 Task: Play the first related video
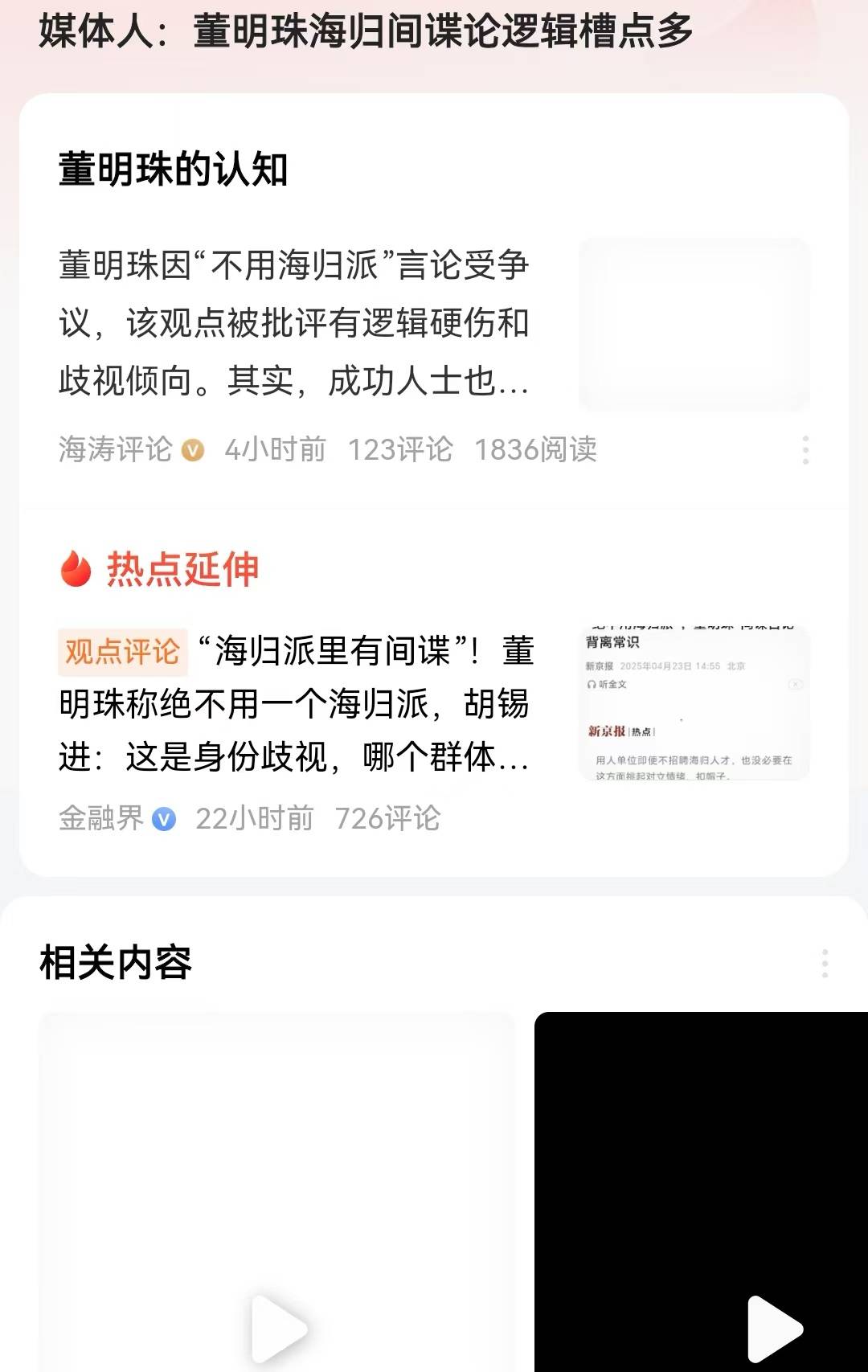277,1326
